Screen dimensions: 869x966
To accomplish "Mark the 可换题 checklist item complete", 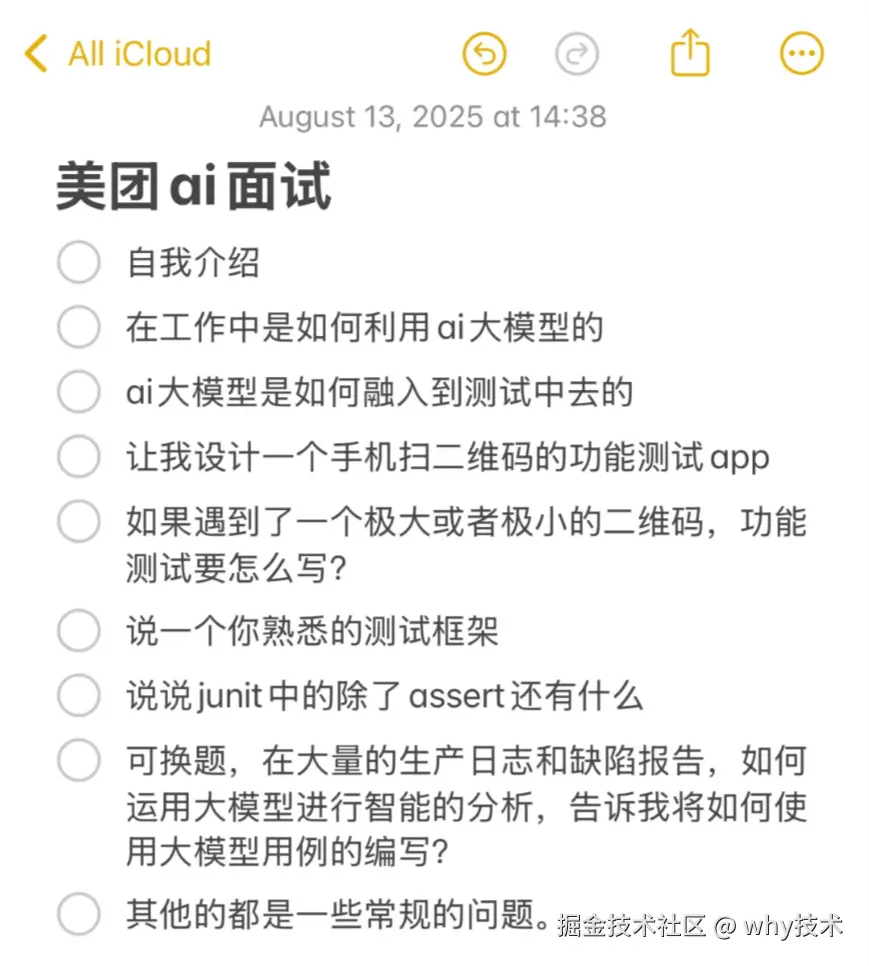I will coord(79,761).
